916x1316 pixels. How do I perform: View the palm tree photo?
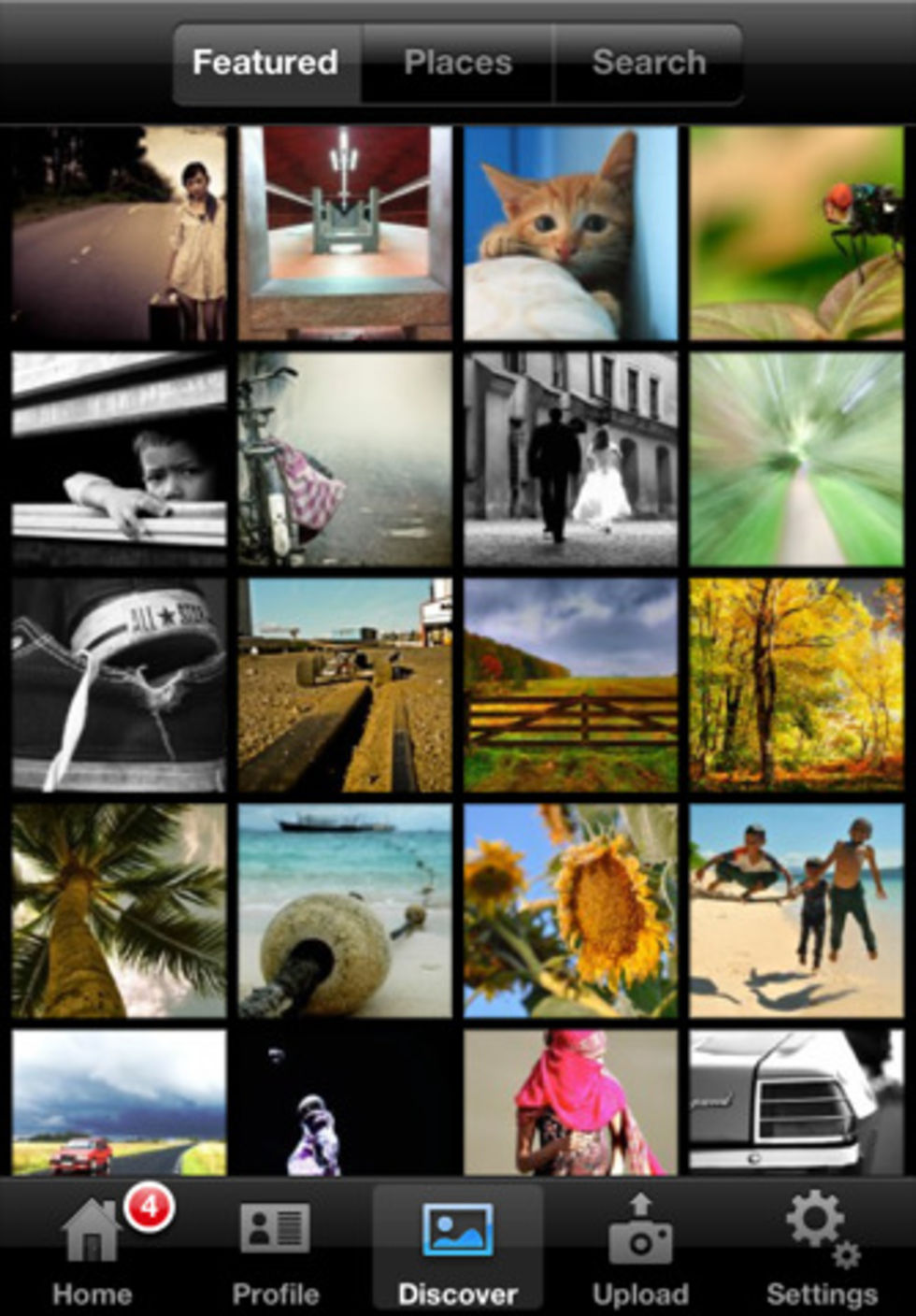click(x=119, y=911)
